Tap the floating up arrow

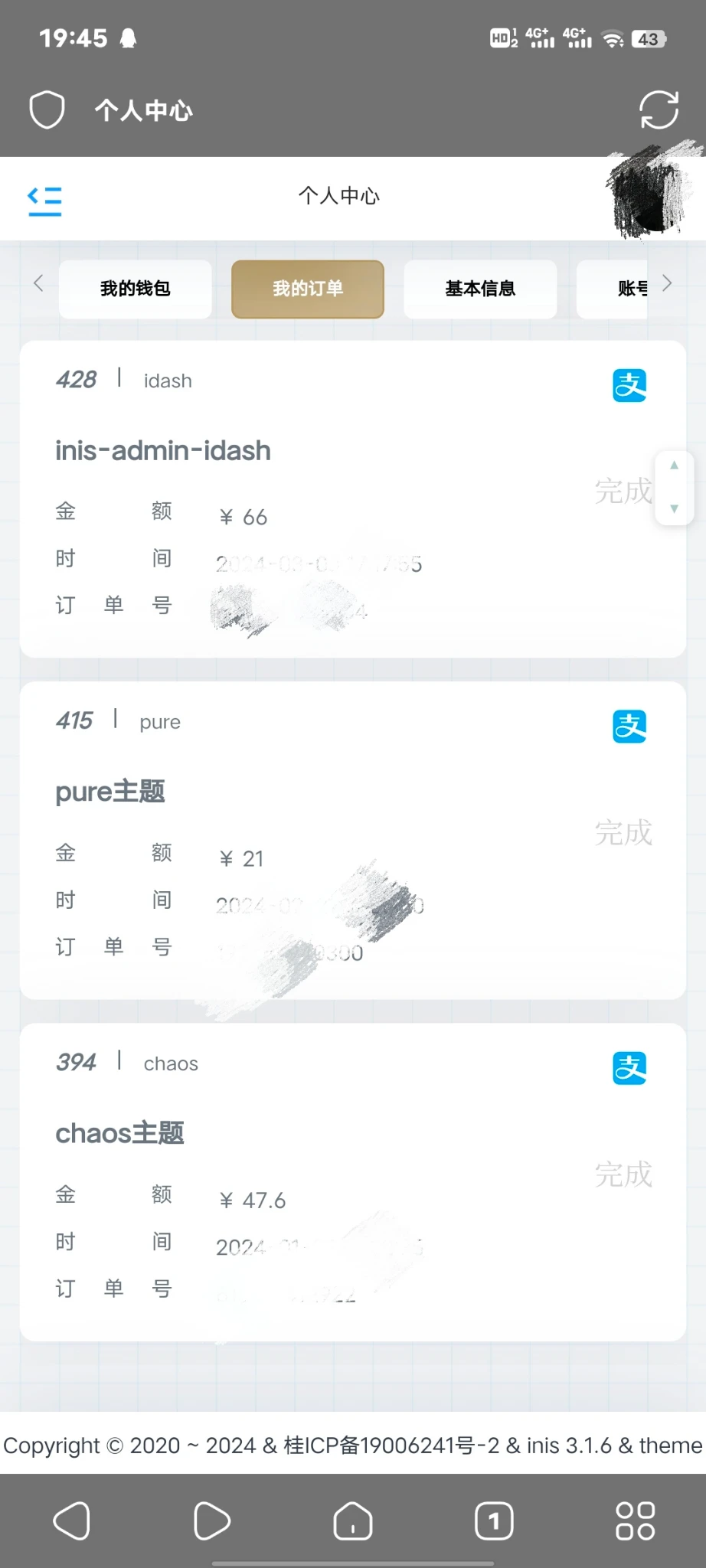tap(675, 465)
